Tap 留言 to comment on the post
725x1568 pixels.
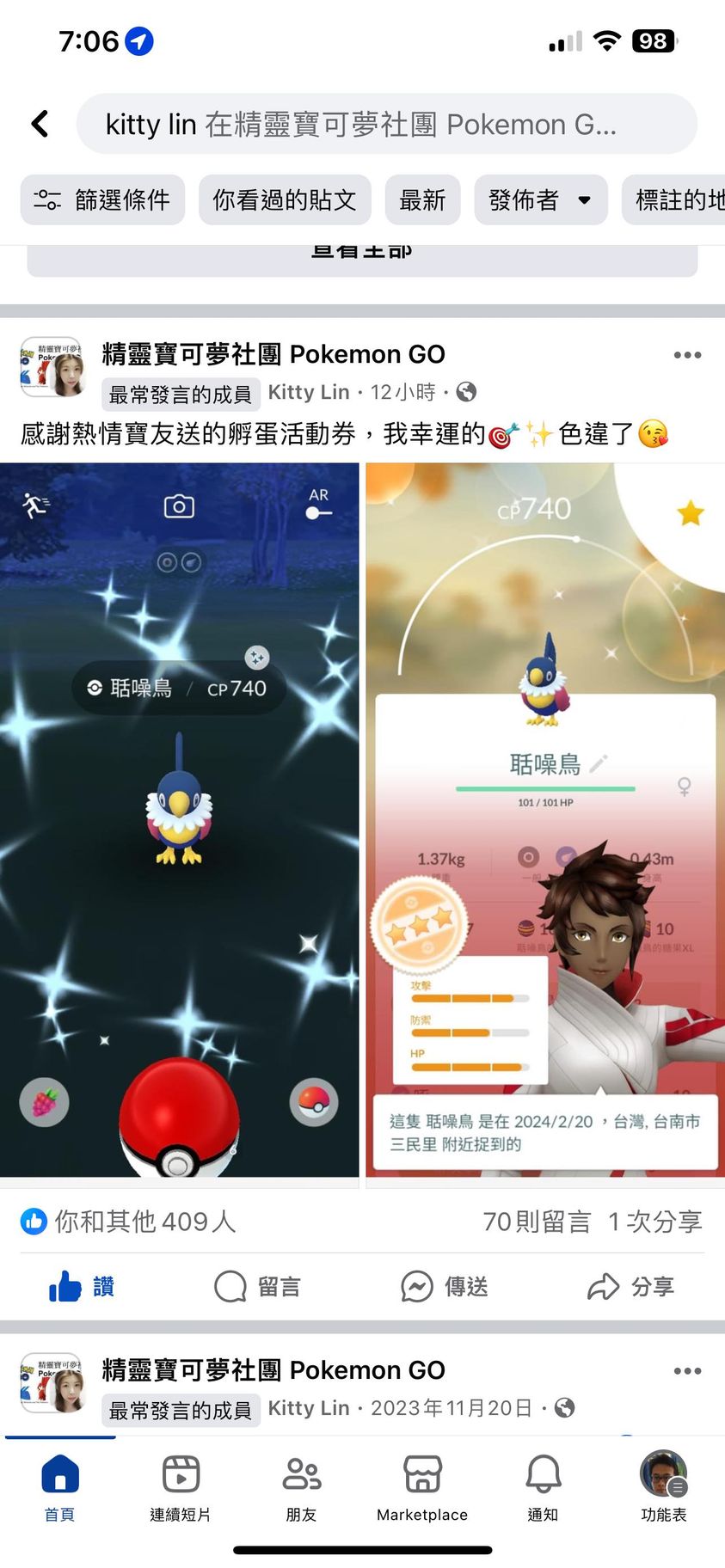258,1286
